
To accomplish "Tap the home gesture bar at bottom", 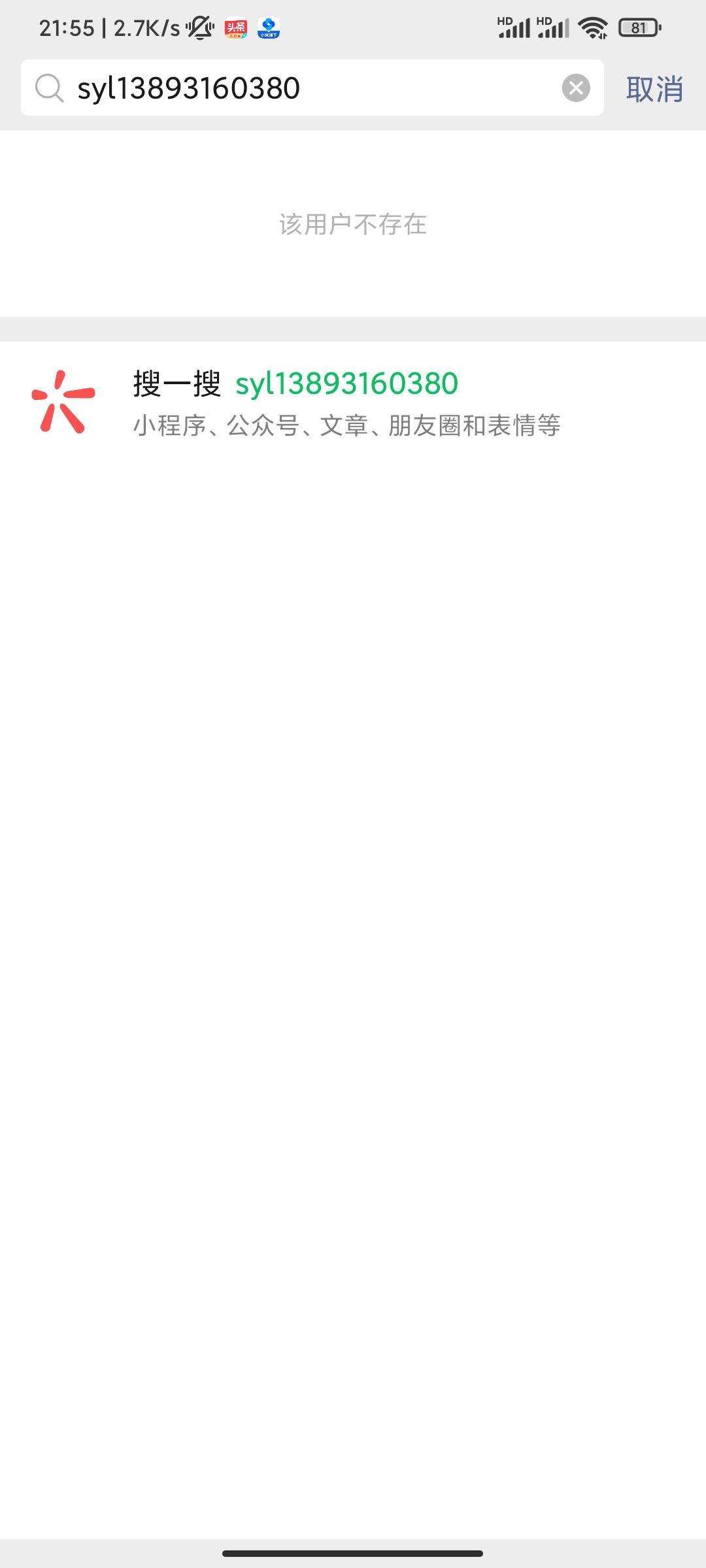I will click(353, 1554).
